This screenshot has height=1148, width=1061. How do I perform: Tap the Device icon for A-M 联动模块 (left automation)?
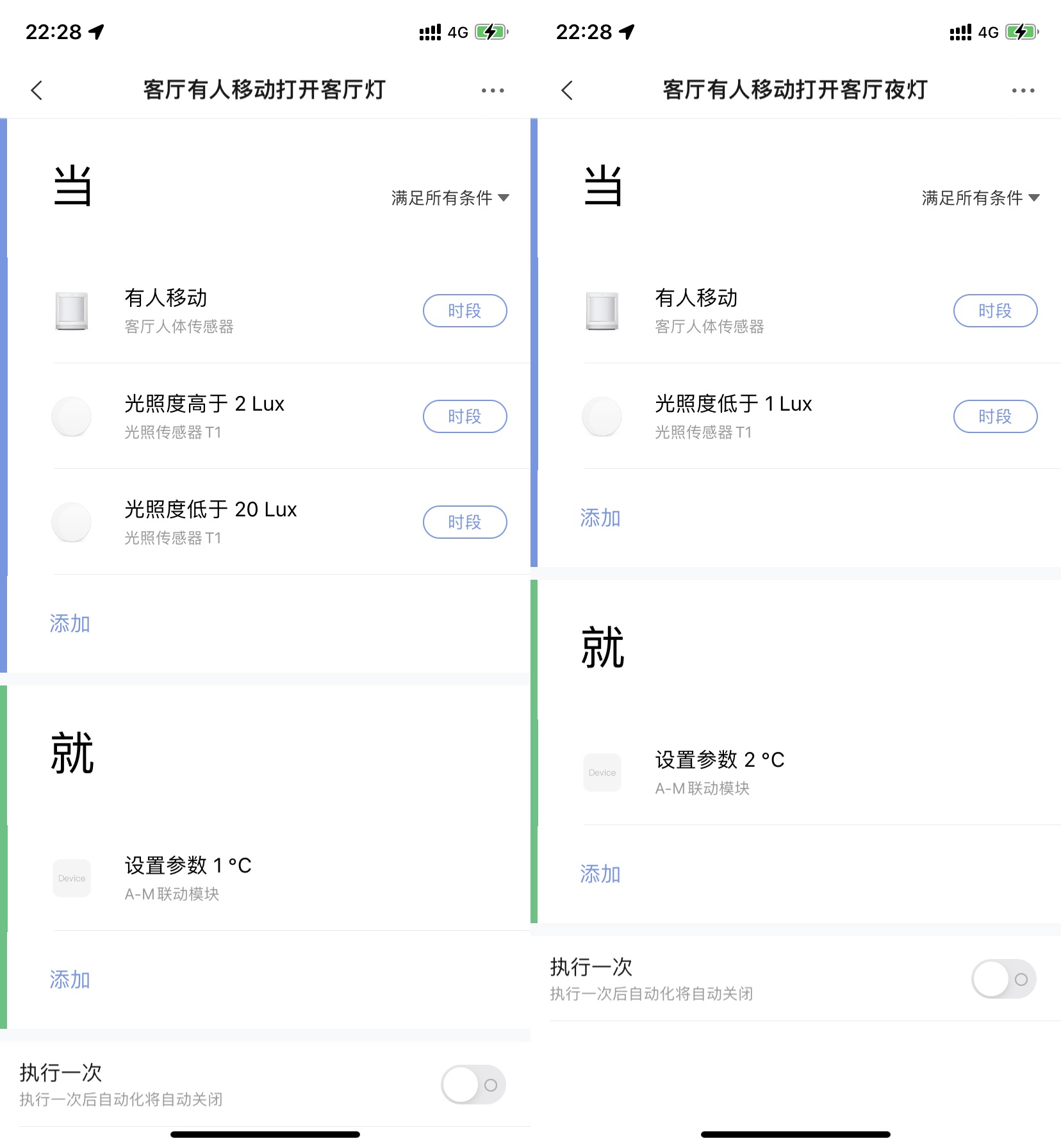[x=72, y=878]
